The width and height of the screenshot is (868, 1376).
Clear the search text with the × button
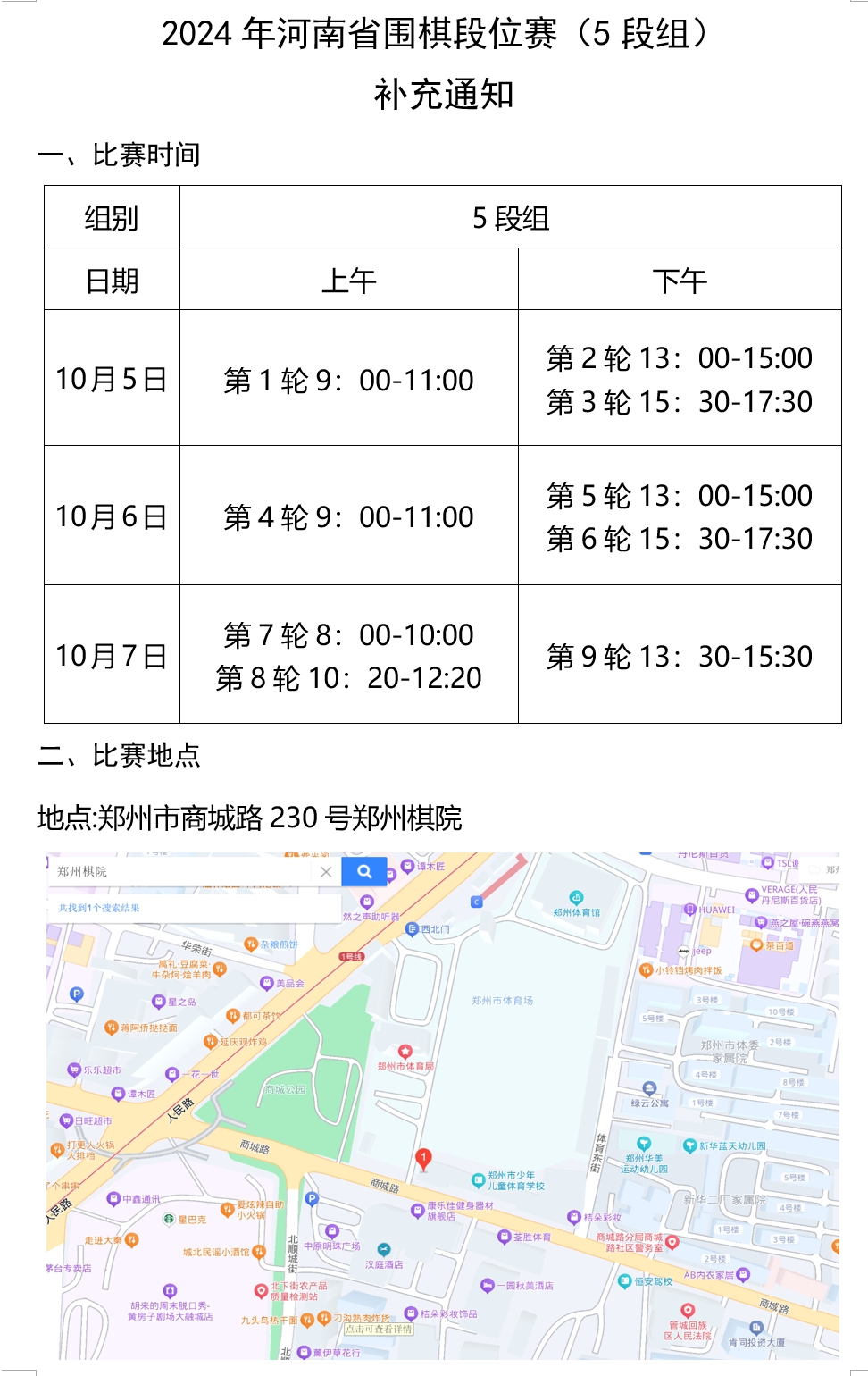click(x=325, y=872)
